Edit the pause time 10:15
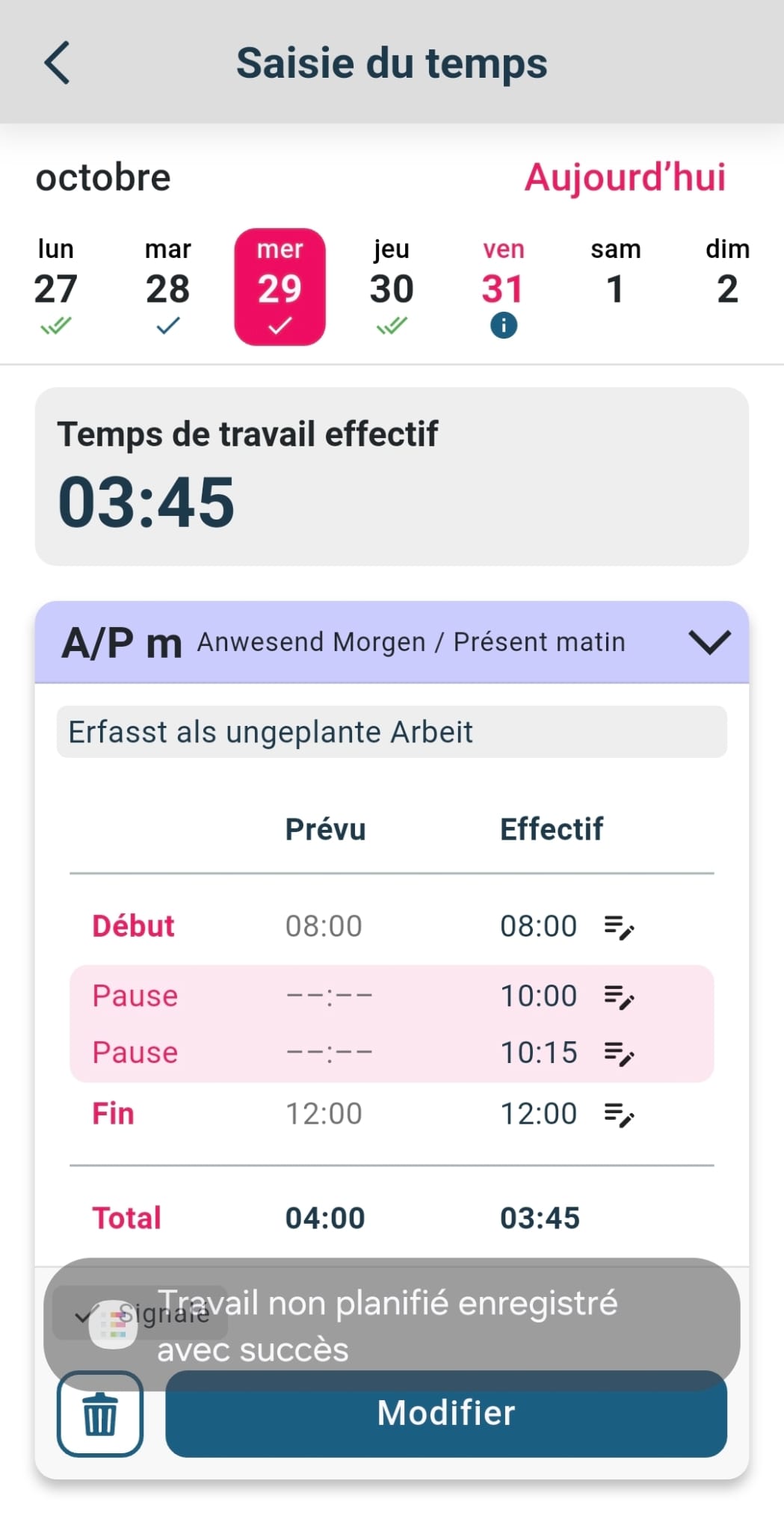Viewport: 784px width, 1531px height. pos(619,1053)
